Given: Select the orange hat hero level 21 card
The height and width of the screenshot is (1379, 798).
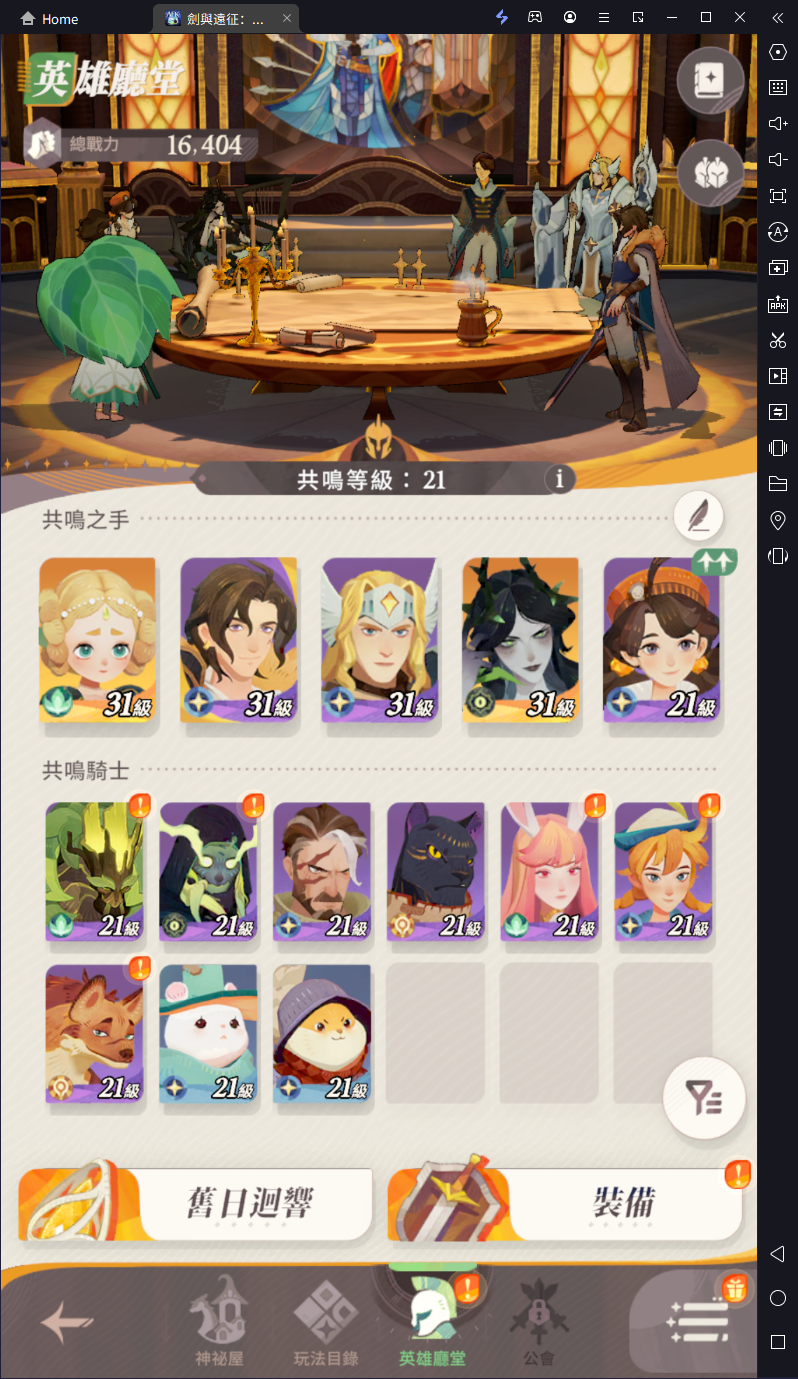Looking at the screenshot, I should tap(662, 640).
